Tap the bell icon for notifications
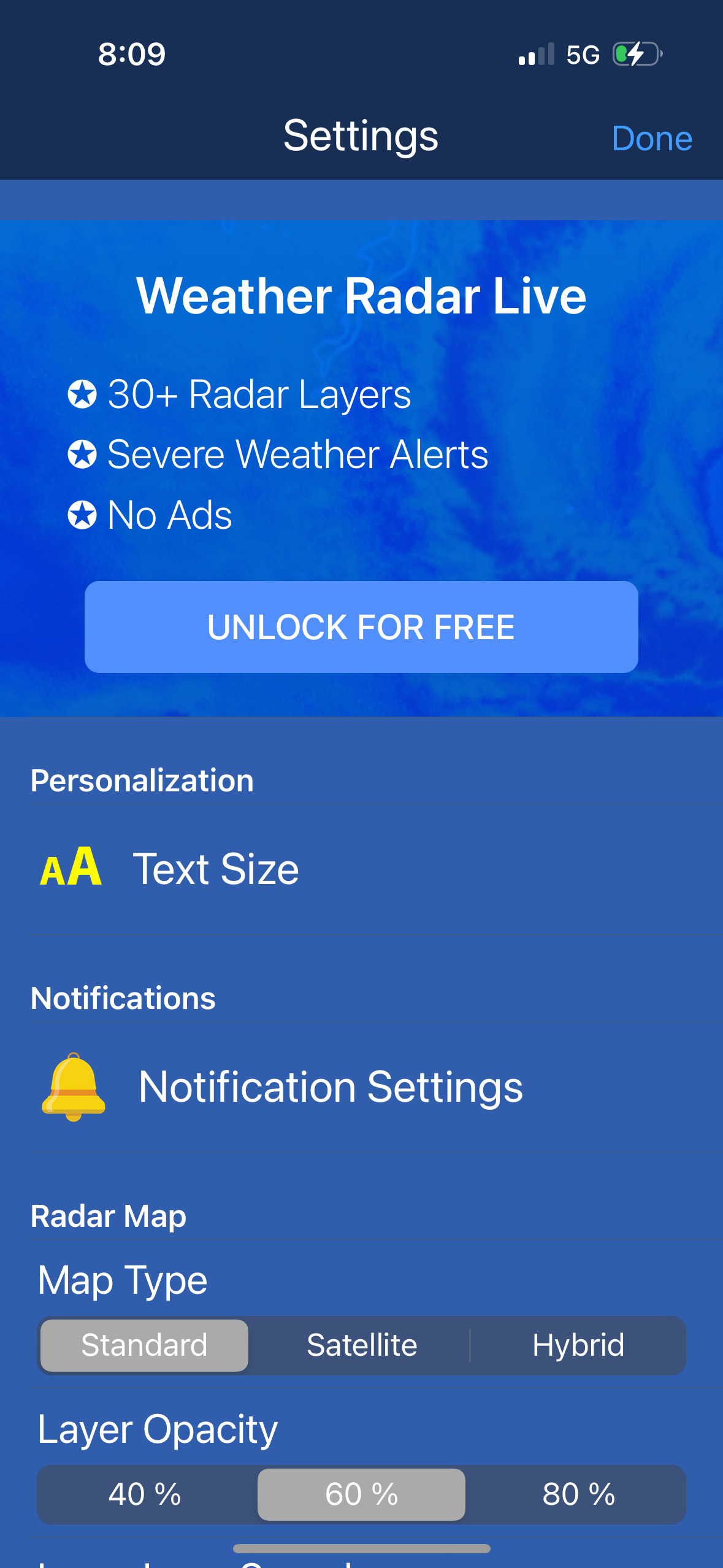The width and height of the screenshot is (723, 1568). (73, 1086)
